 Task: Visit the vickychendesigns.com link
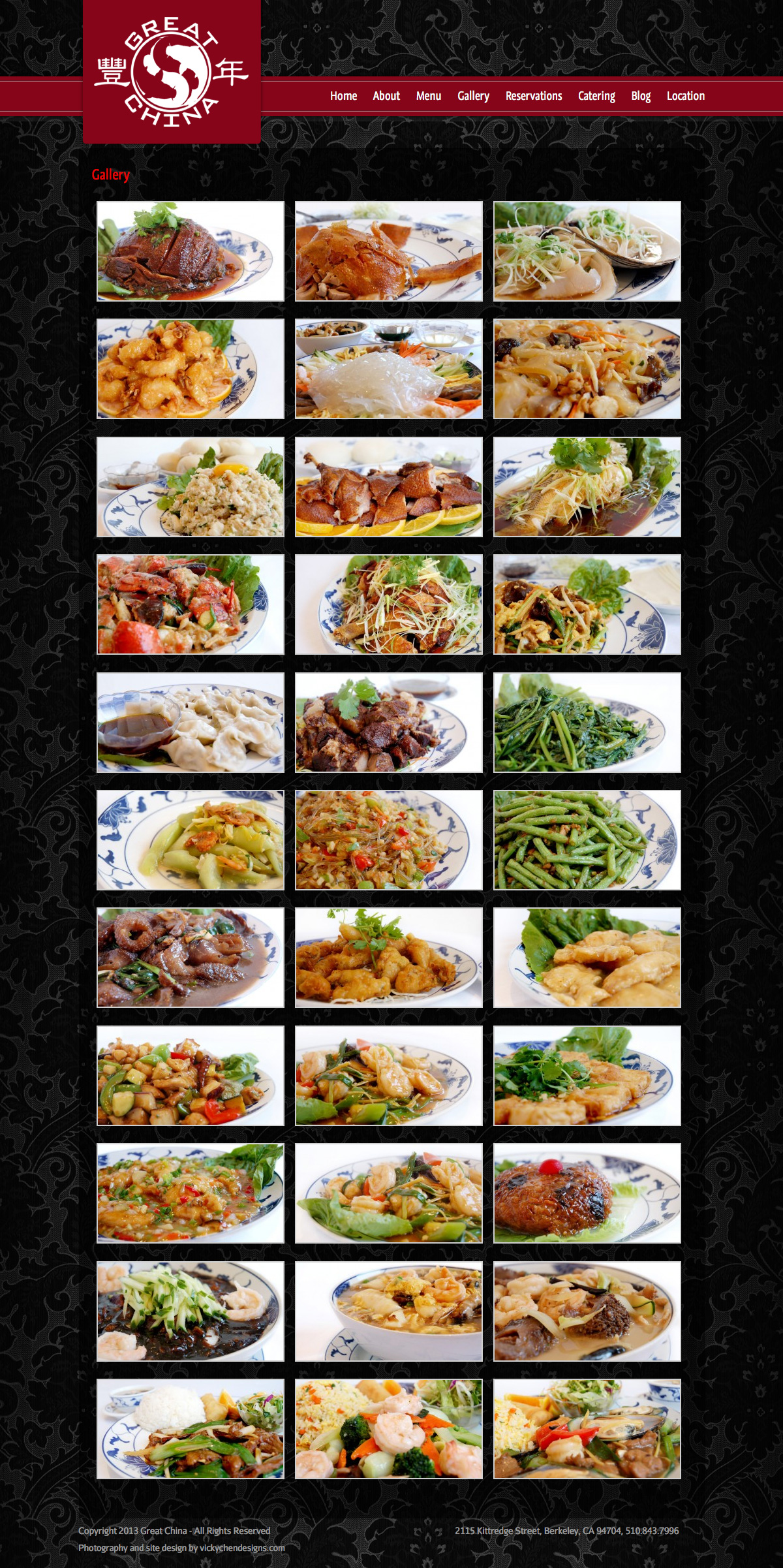tap(242, 1548)
